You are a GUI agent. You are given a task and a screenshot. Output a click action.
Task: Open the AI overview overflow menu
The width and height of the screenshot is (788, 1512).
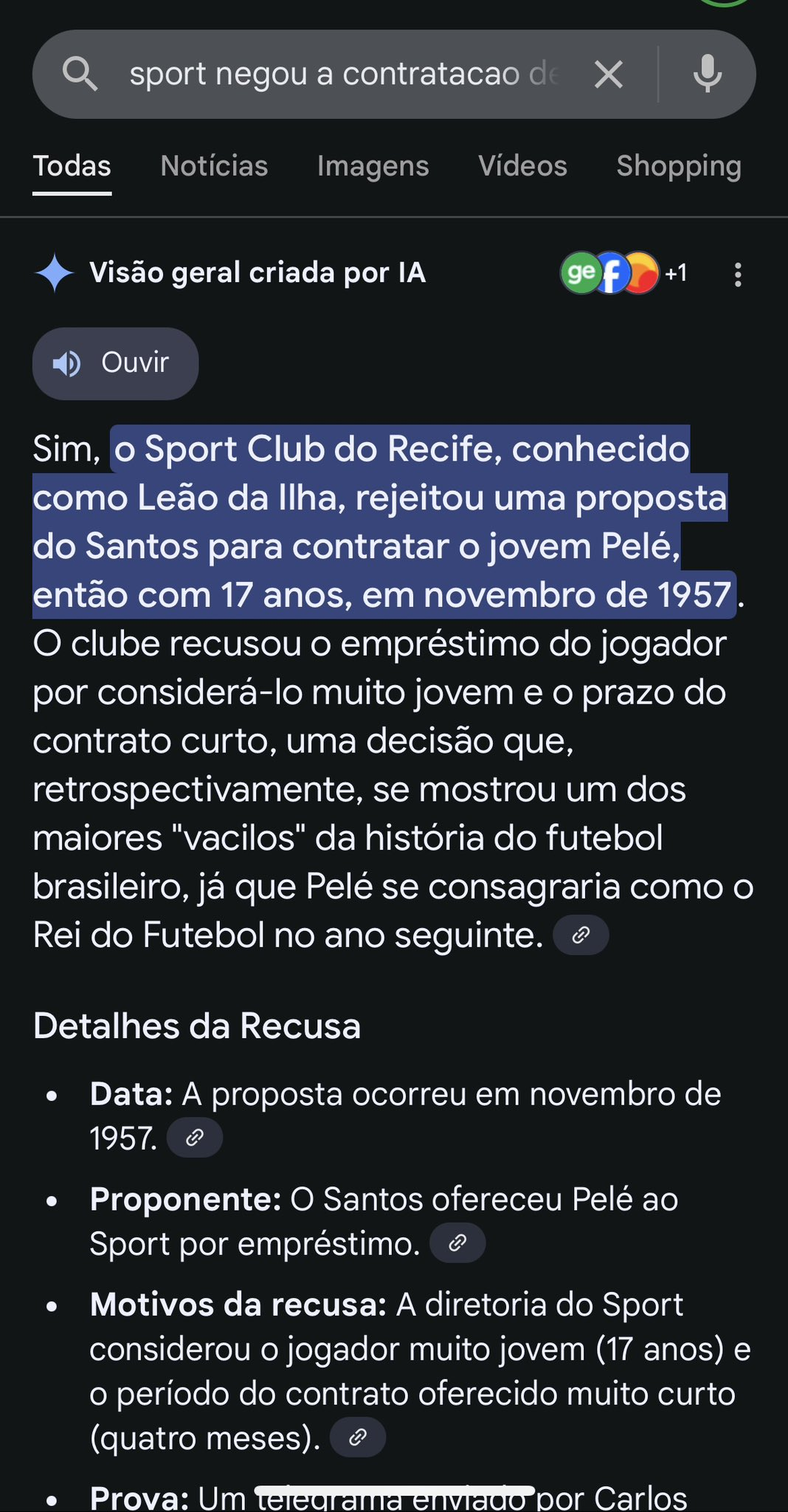pos(738,275)
